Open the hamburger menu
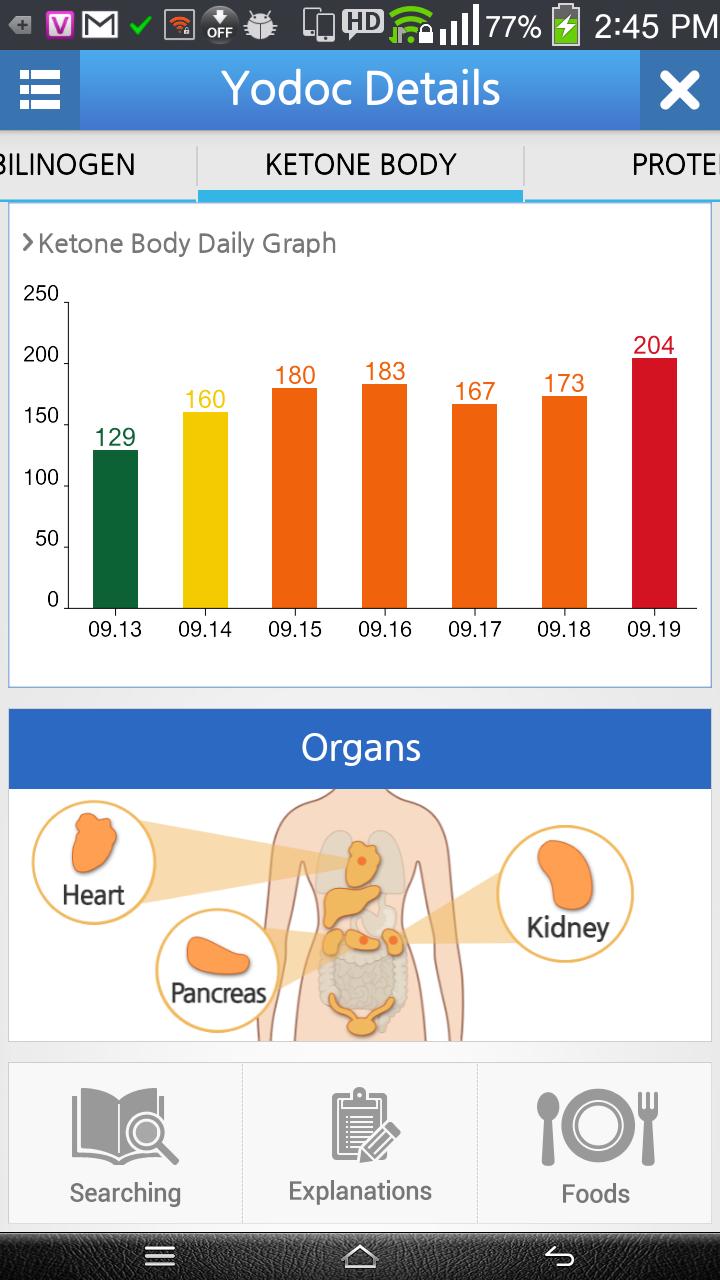The image size is (720, 1280). coord(40,90)
